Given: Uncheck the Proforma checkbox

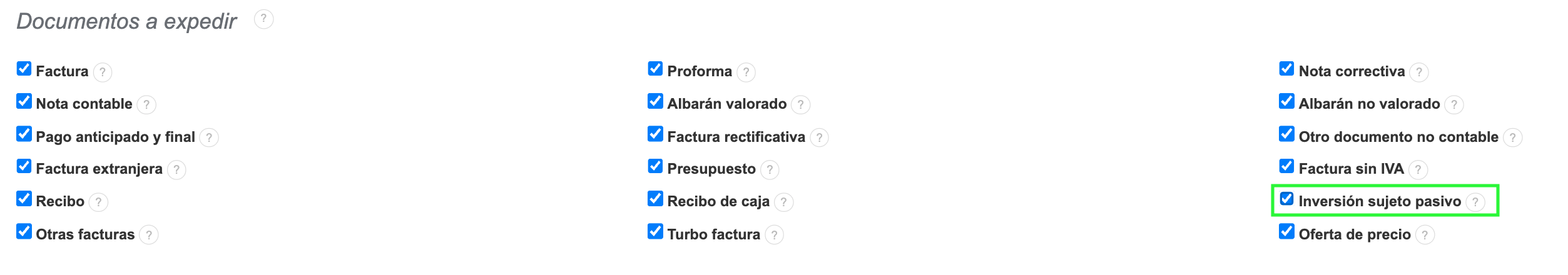Looking at the screenshot, I should (x=655, y=69).
